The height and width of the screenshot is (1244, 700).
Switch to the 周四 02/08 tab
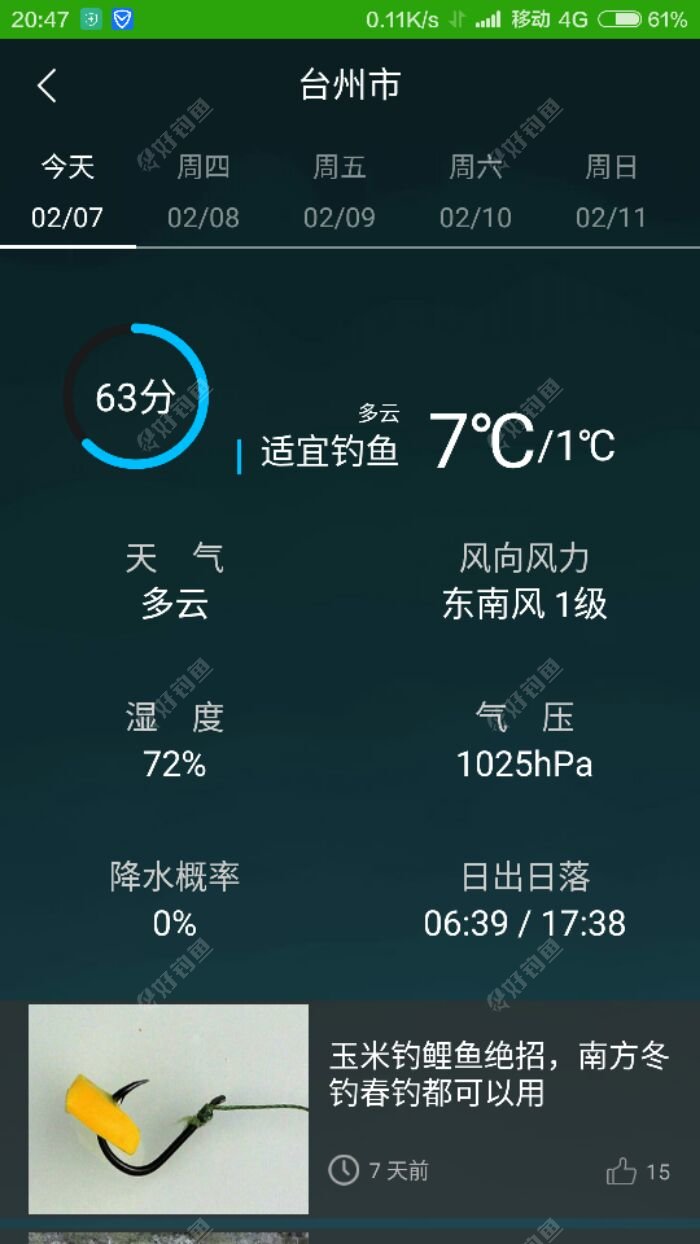pyautogui.click(x=204, y=192)
